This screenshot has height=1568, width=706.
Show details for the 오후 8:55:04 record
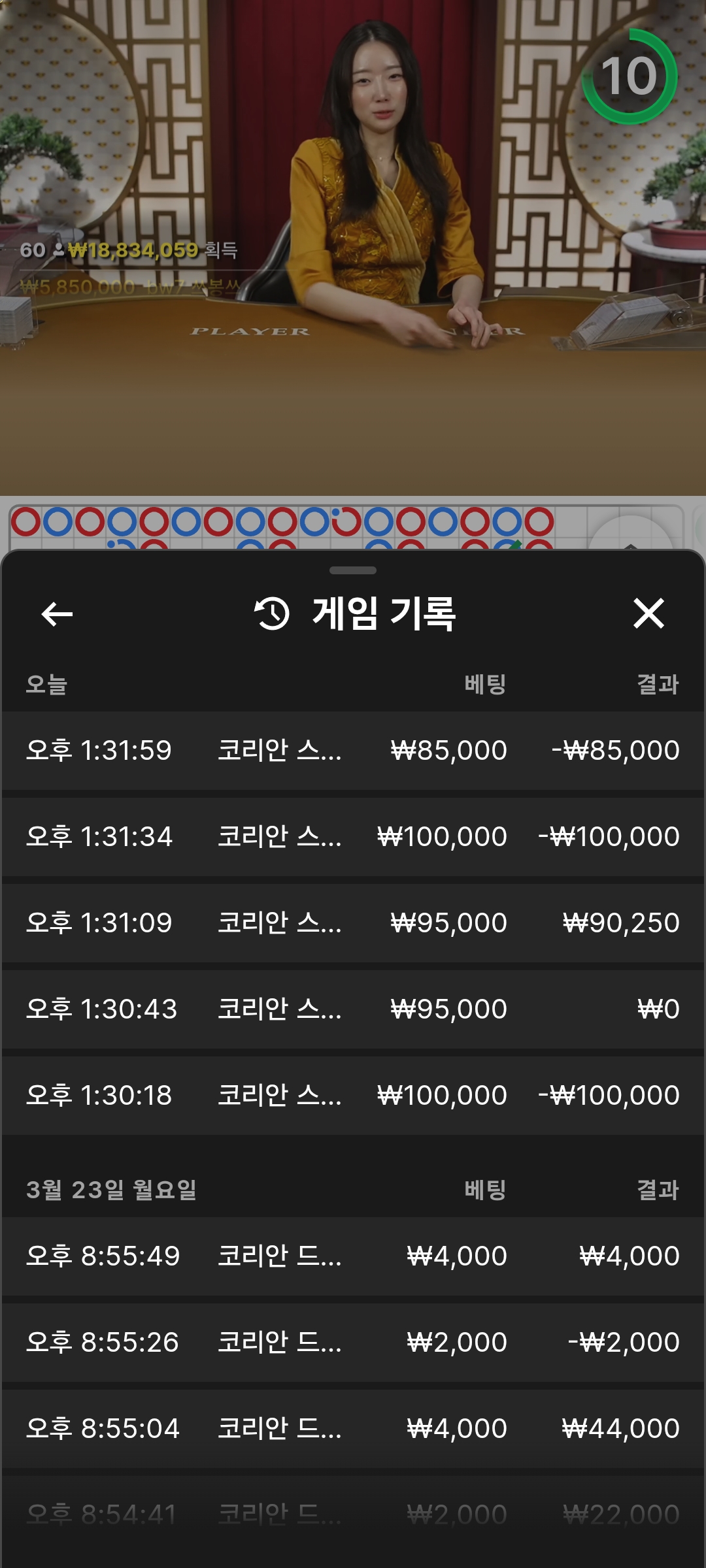353,1428
